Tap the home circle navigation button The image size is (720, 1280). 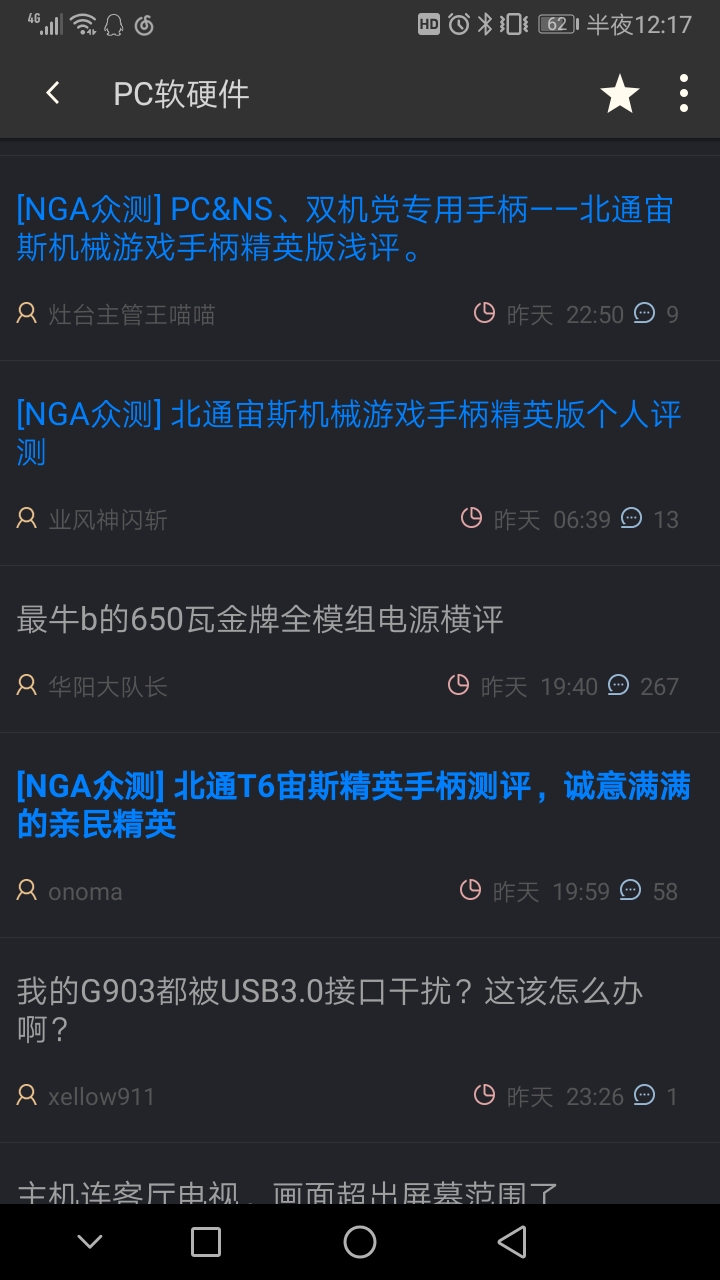pyautogui.click(x=359, y=1240)
